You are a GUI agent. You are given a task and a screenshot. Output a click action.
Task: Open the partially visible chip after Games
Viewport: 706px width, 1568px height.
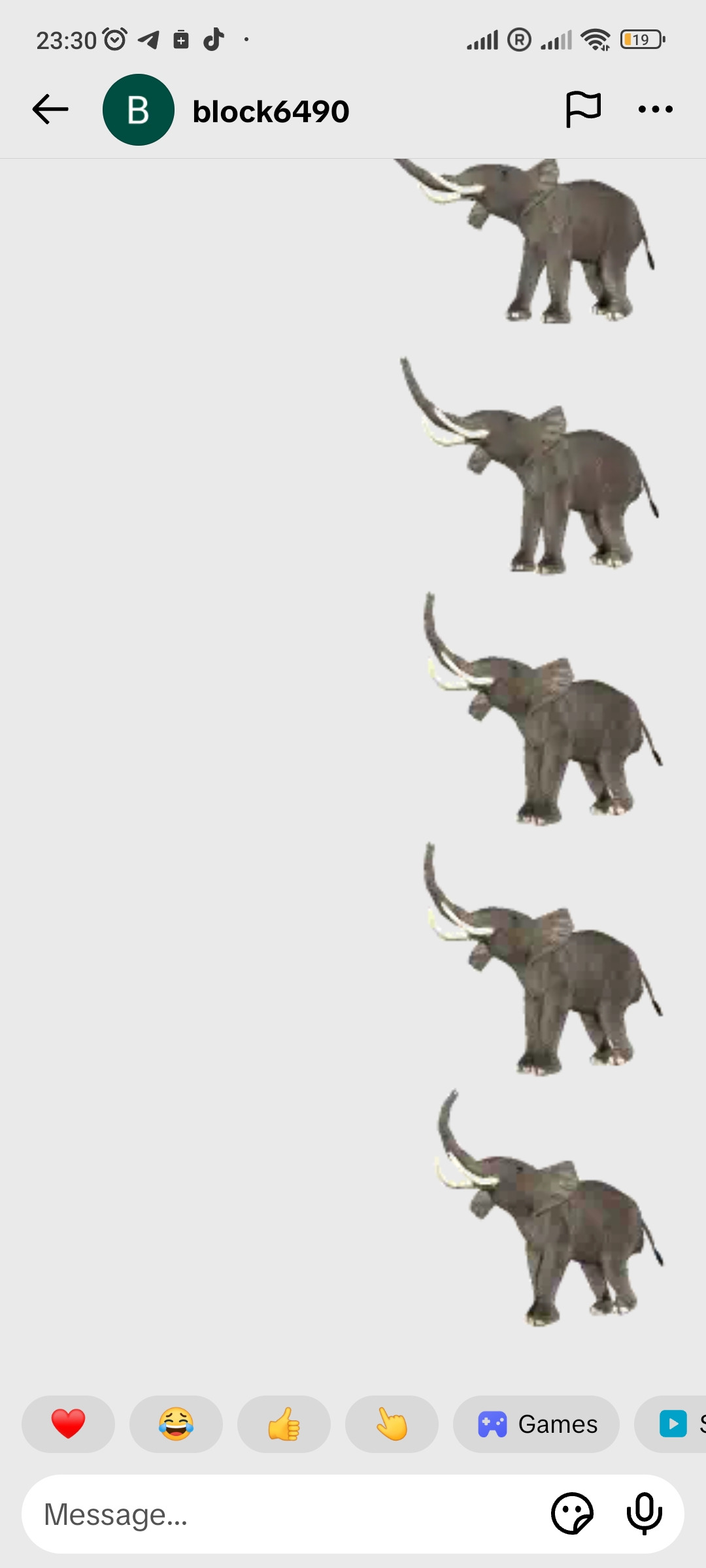click(x=673, y=1424)
